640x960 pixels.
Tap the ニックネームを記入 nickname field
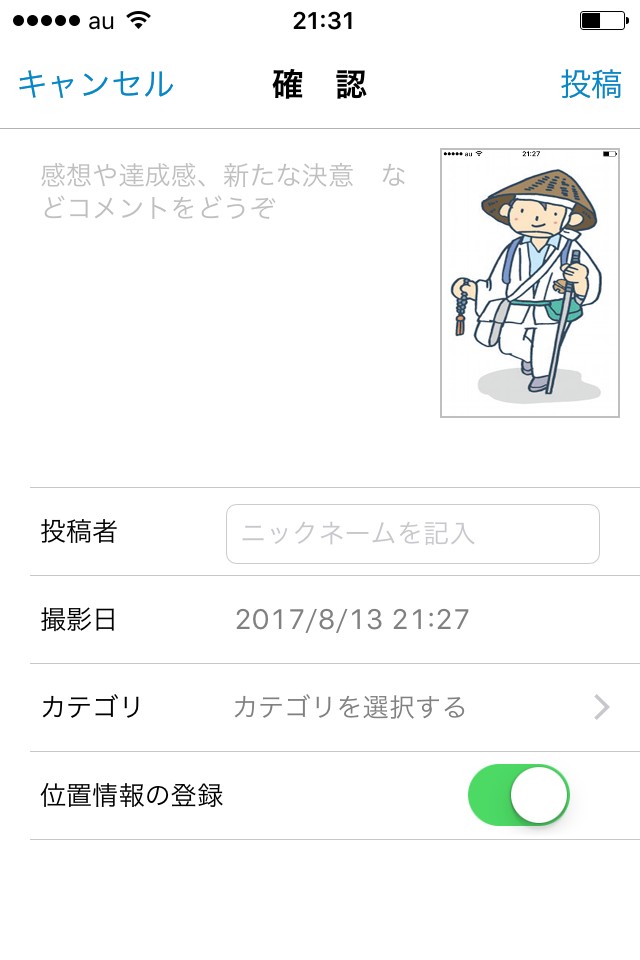point(412,534)
